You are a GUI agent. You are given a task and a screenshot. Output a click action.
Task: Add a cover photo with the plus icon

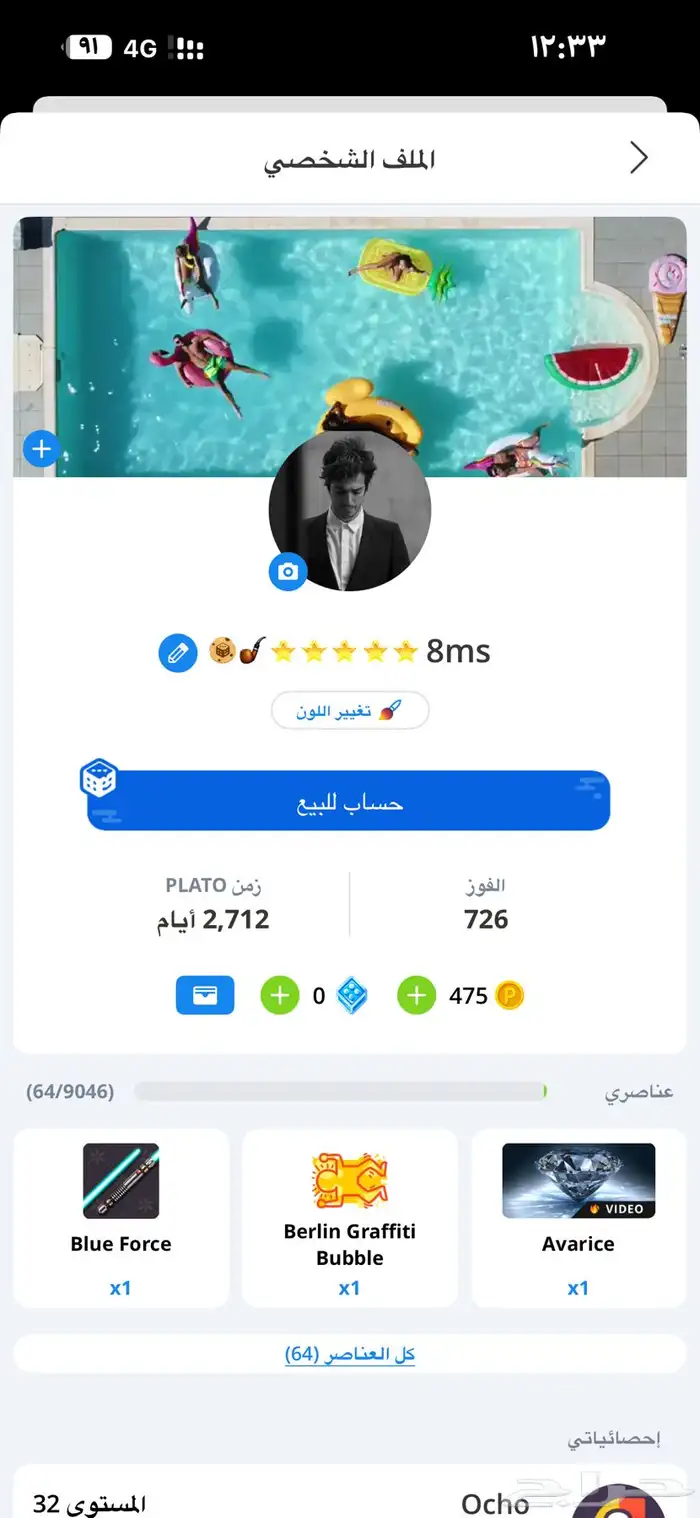pyautogui.click(x=41, y=450)
